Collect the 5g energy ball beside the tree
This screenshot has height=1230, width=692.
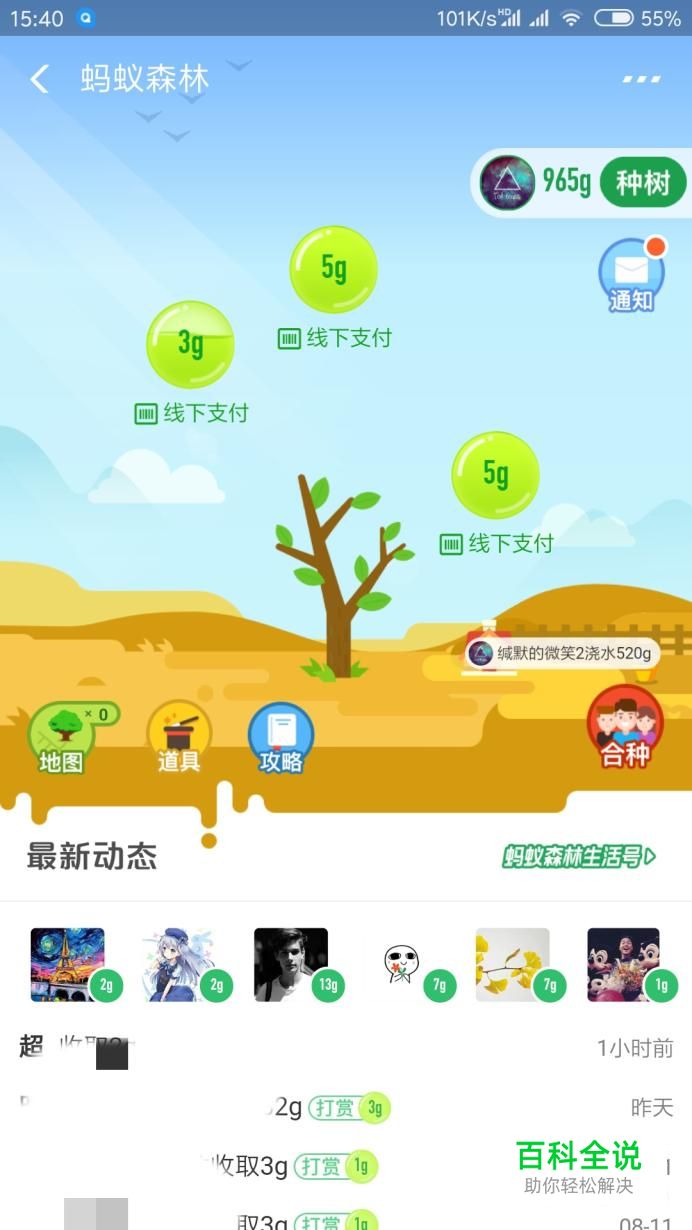point(495,475)
